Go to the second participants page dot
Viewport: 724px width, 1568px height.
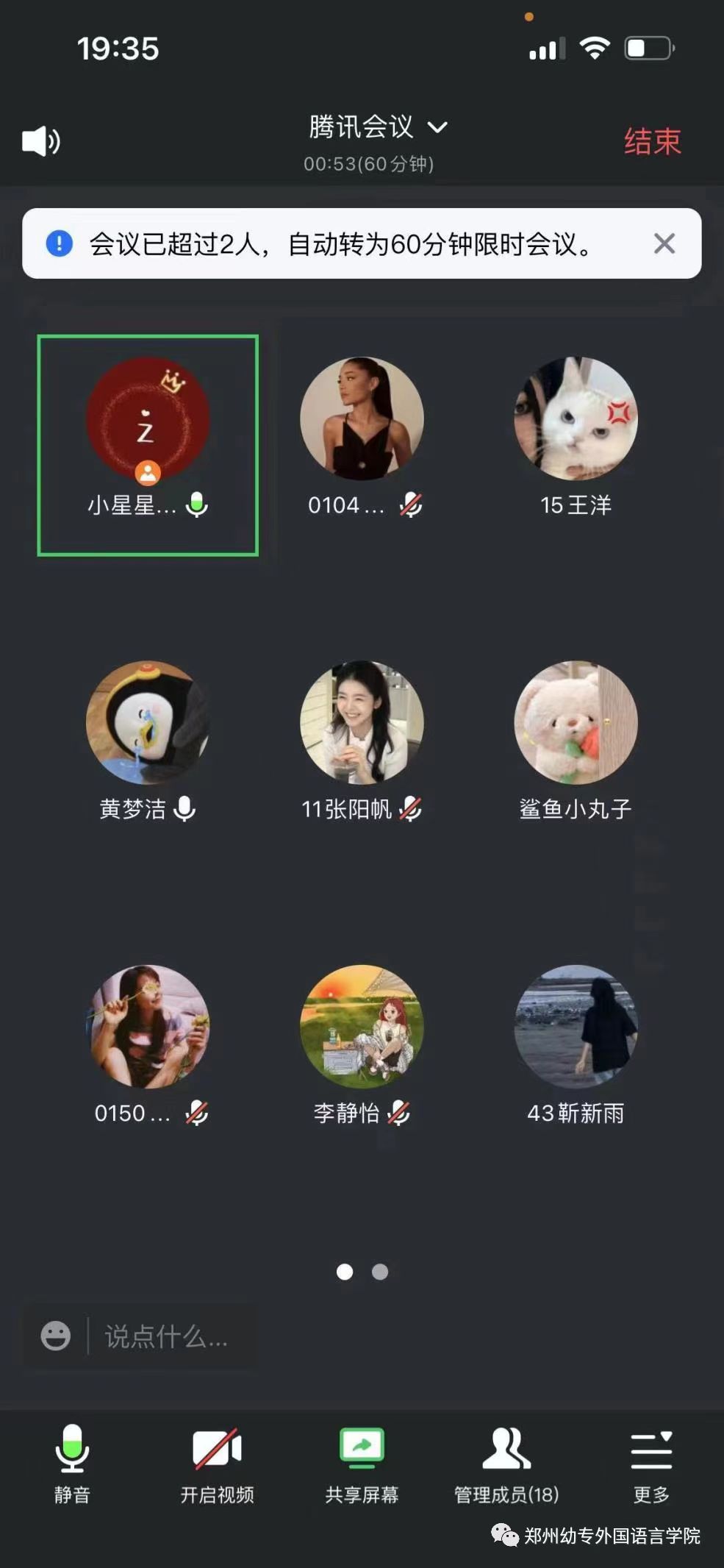click(380, 1272)
